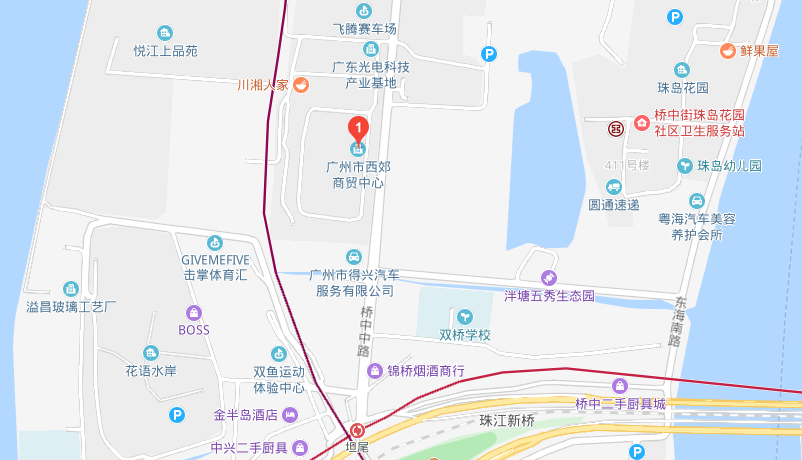Open the 鲜果屋 point of interest
802x460 pixels.
click(x=728, y=50)
